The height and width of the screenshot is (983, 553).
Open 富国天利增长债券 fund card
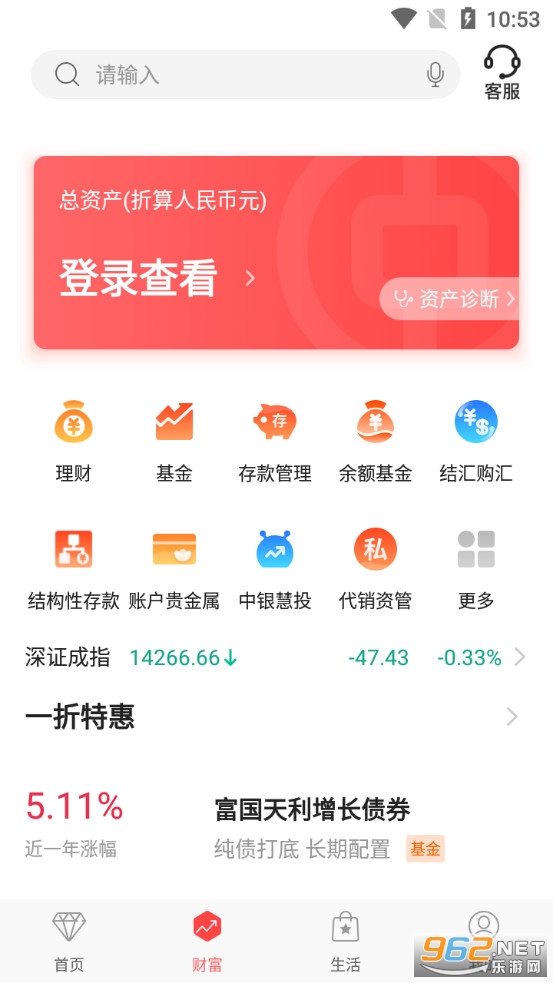[x=273, y=825]
